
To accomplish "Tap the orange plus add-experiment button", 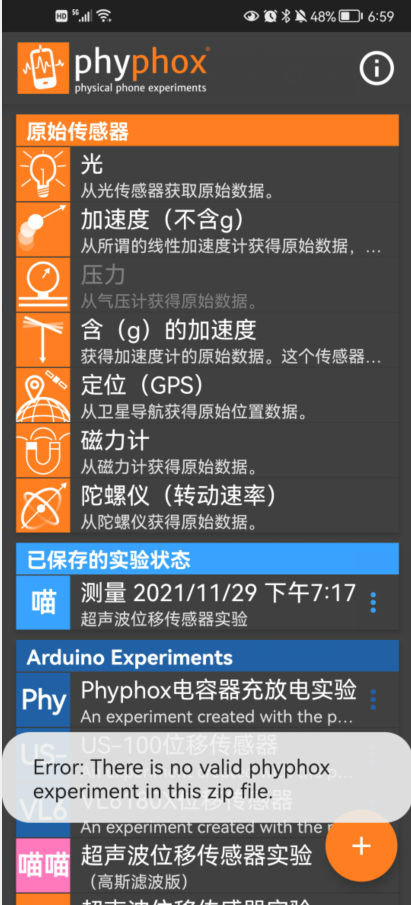I will 361,846.
